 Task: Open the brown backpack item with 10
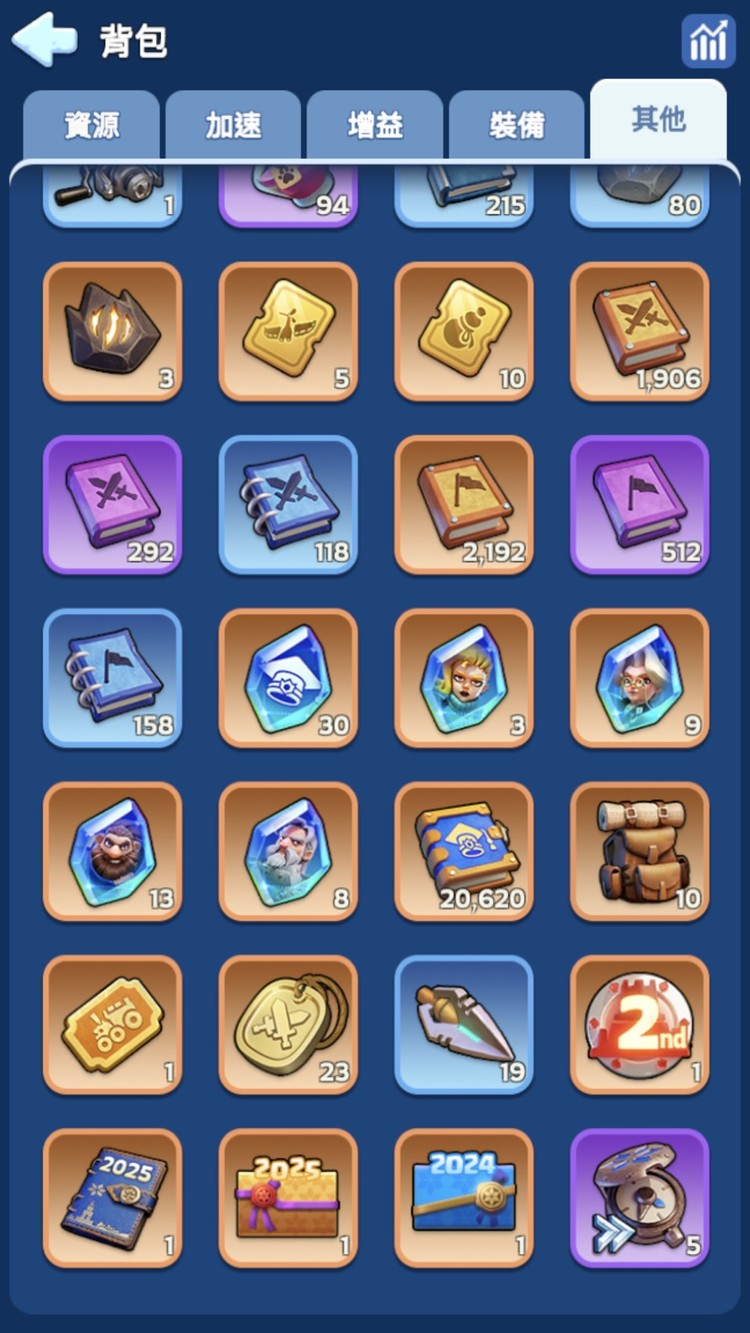640,851
